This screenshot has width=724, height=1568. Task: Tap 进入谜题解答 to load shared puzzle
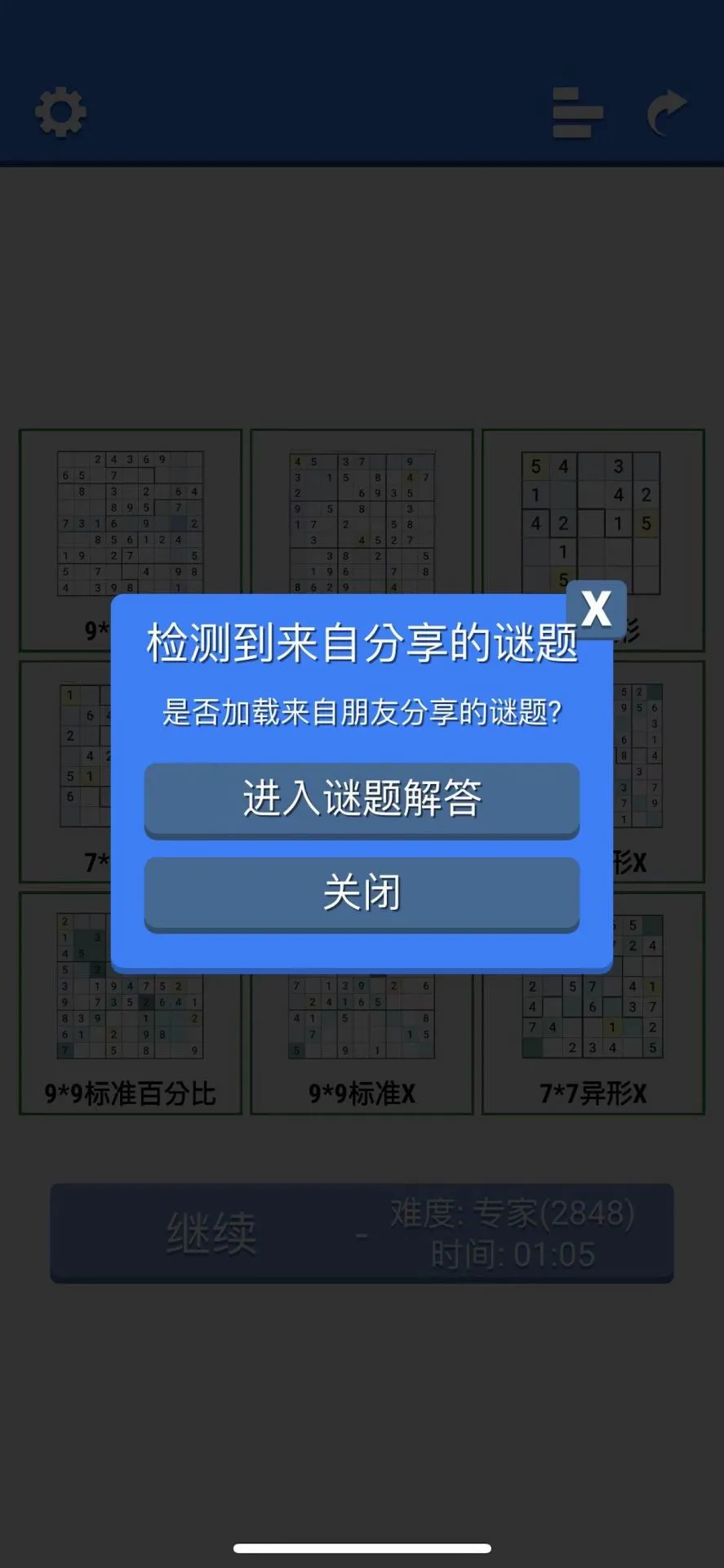tap(362, 799)
